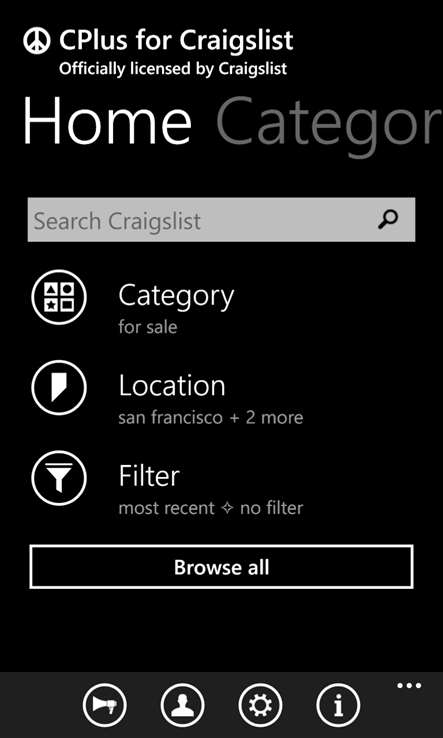The height and width of the screenshot is (738, 443).
Task: Tap the Search Craigslist field
Action: pyautogui.click(x=221, y=220)
